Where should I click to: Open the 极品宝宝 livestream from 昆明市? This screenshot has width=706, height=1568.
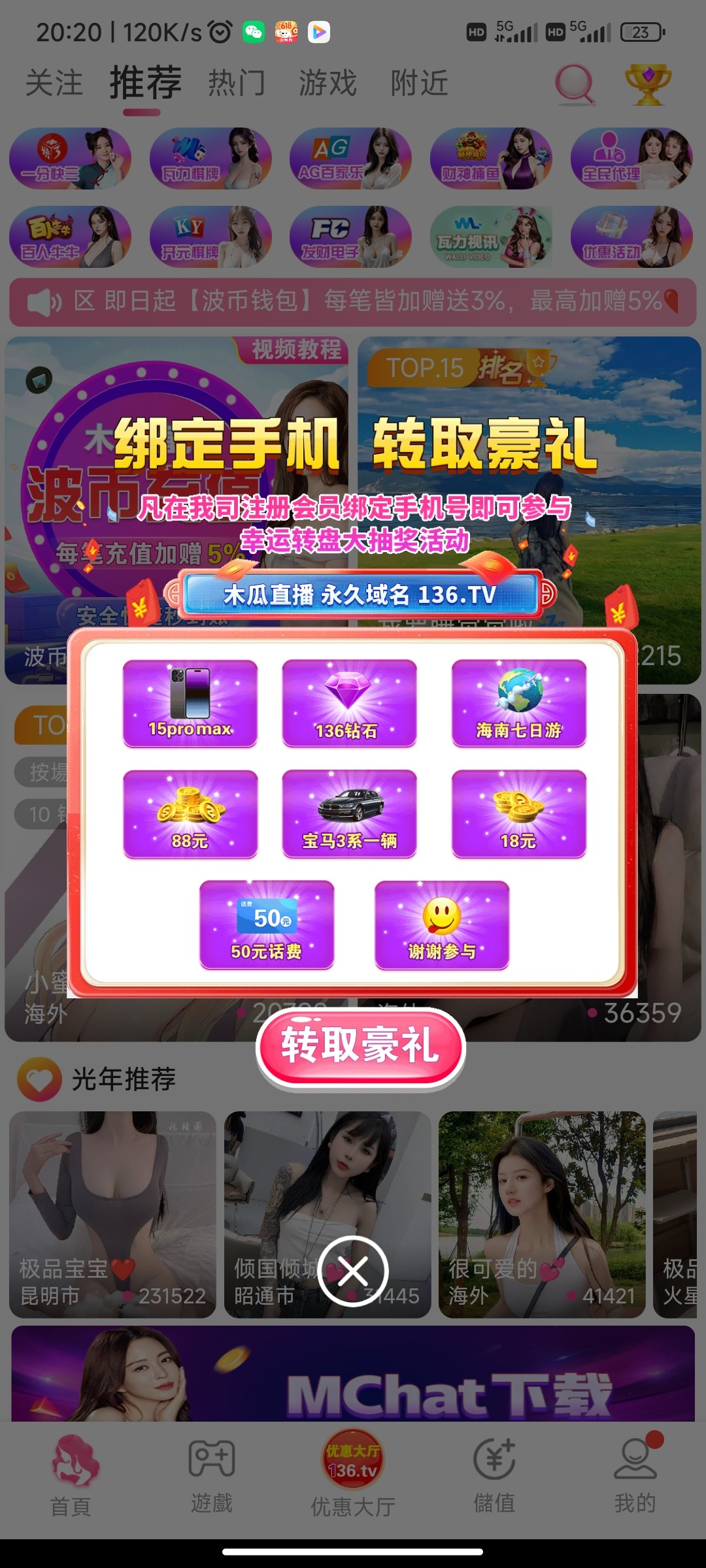coord(112,1214)
